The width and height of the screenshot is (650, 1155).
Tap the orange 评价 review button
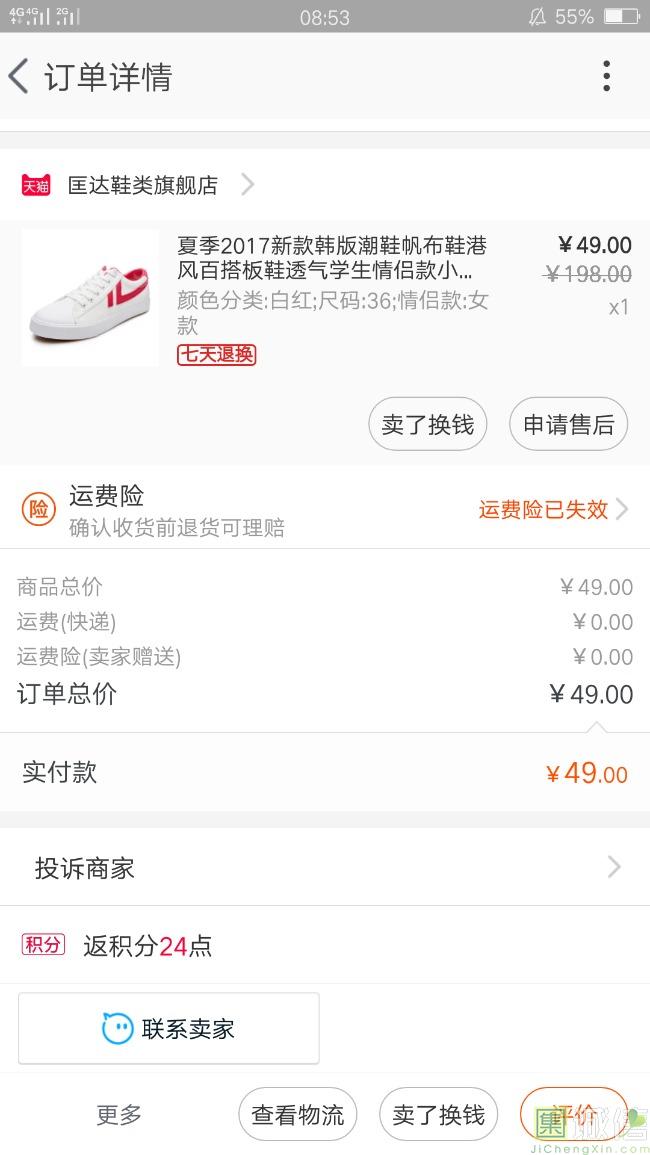tap(574, 1113)
